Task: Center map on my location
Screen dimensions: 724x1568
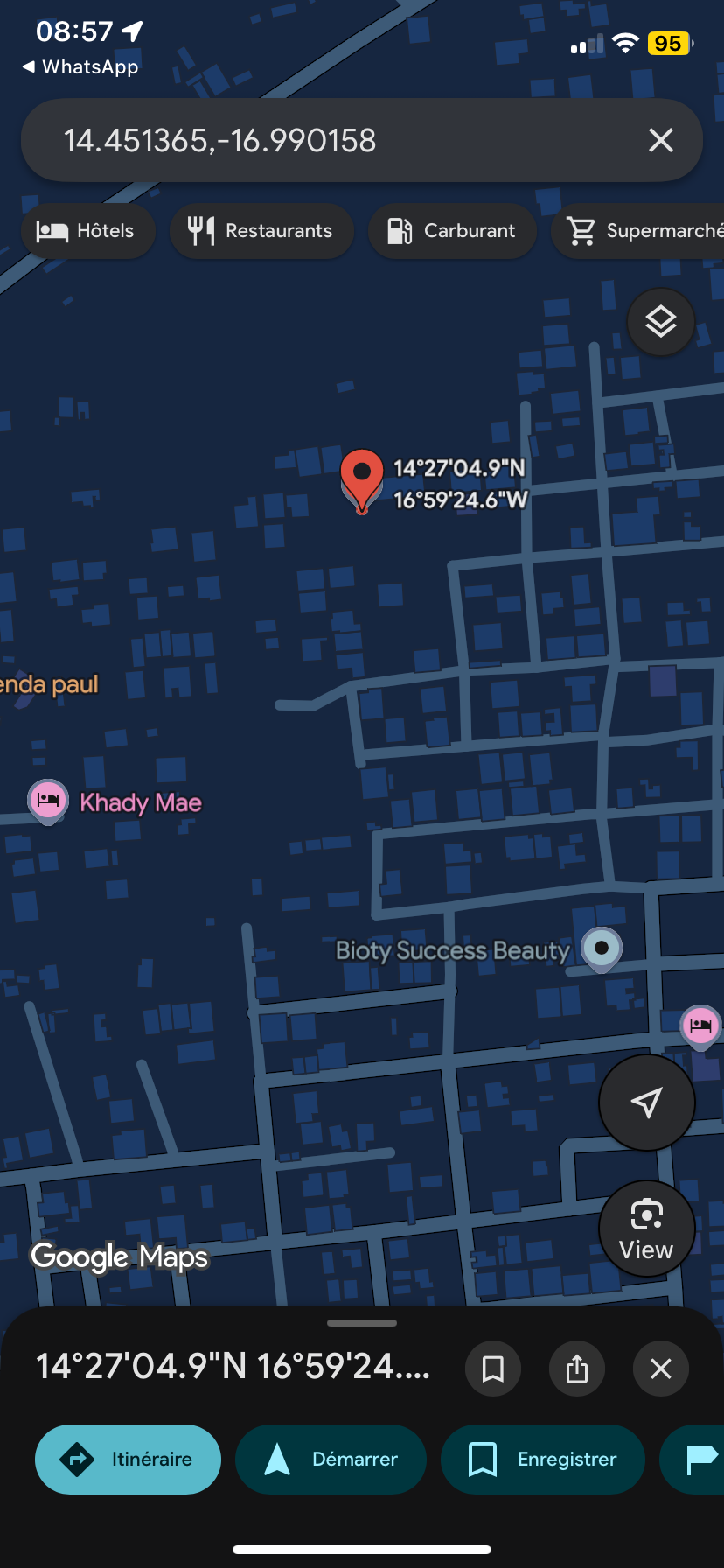Action: 647,1102
